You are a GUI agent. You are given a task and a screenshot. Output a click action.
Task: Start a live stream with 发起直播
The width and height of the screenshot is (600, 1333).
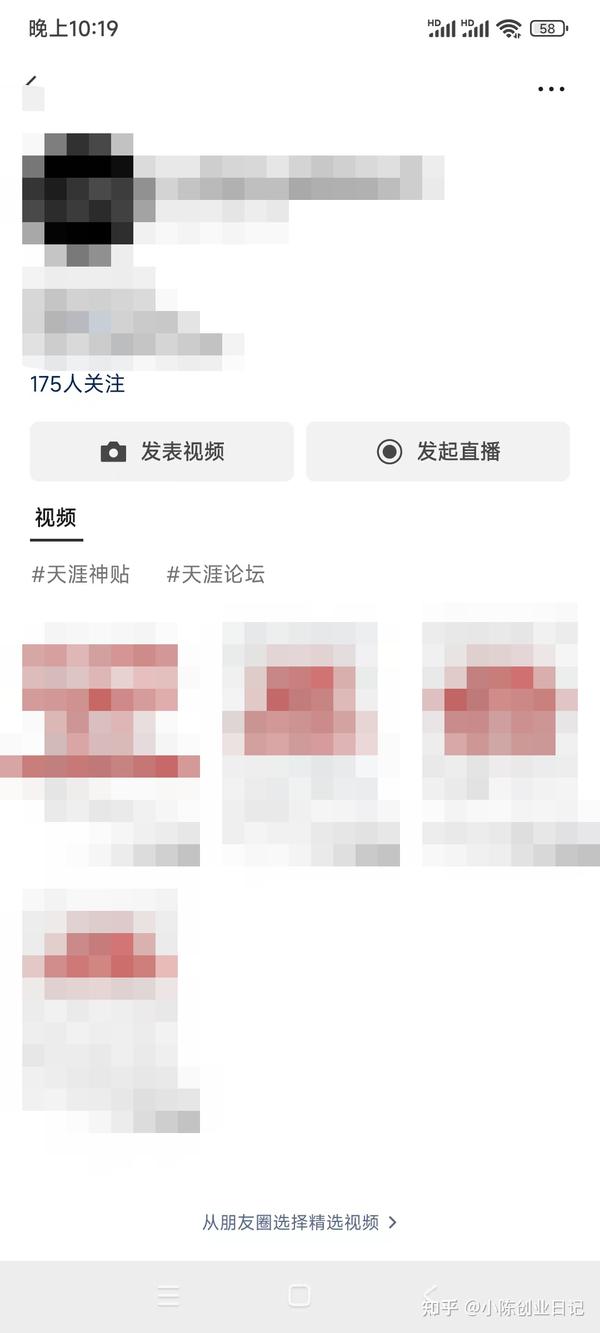438,451
